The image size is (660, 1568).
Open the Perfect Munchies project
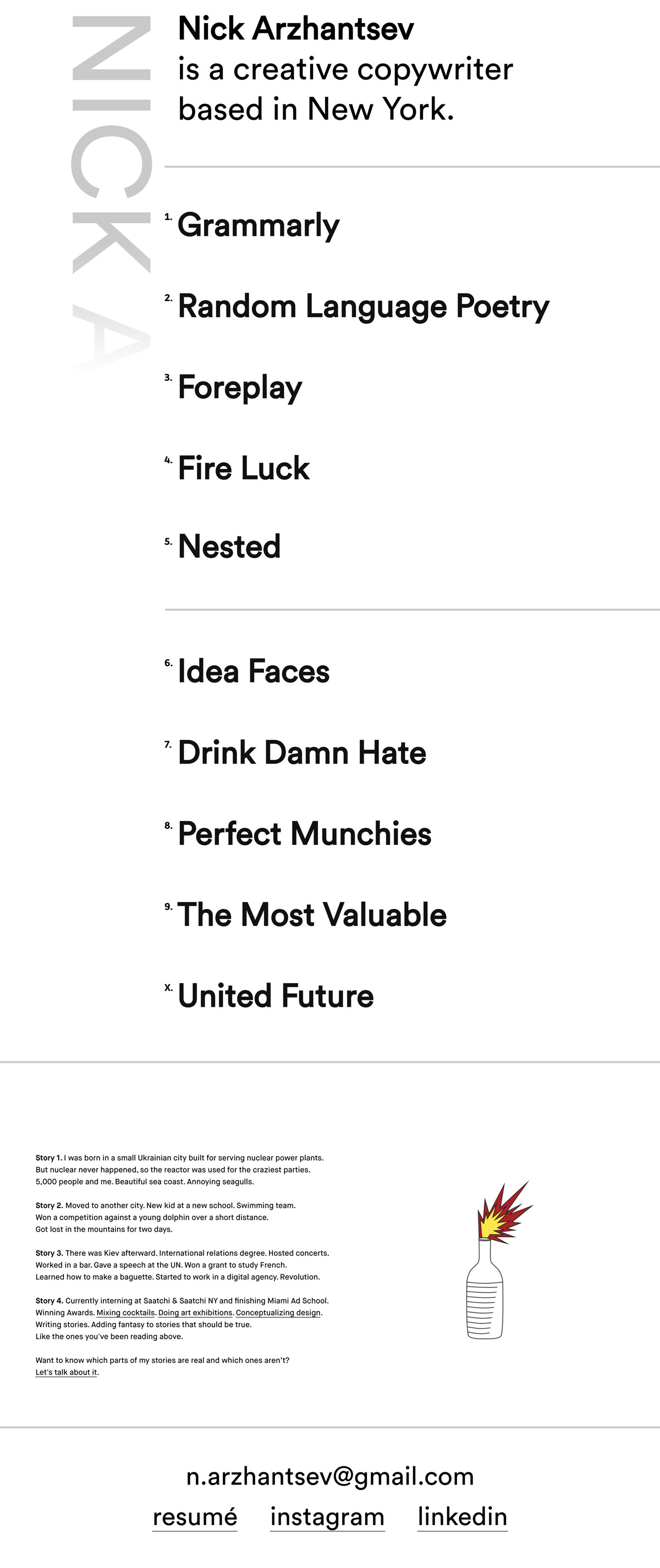(x=305, y=833)
